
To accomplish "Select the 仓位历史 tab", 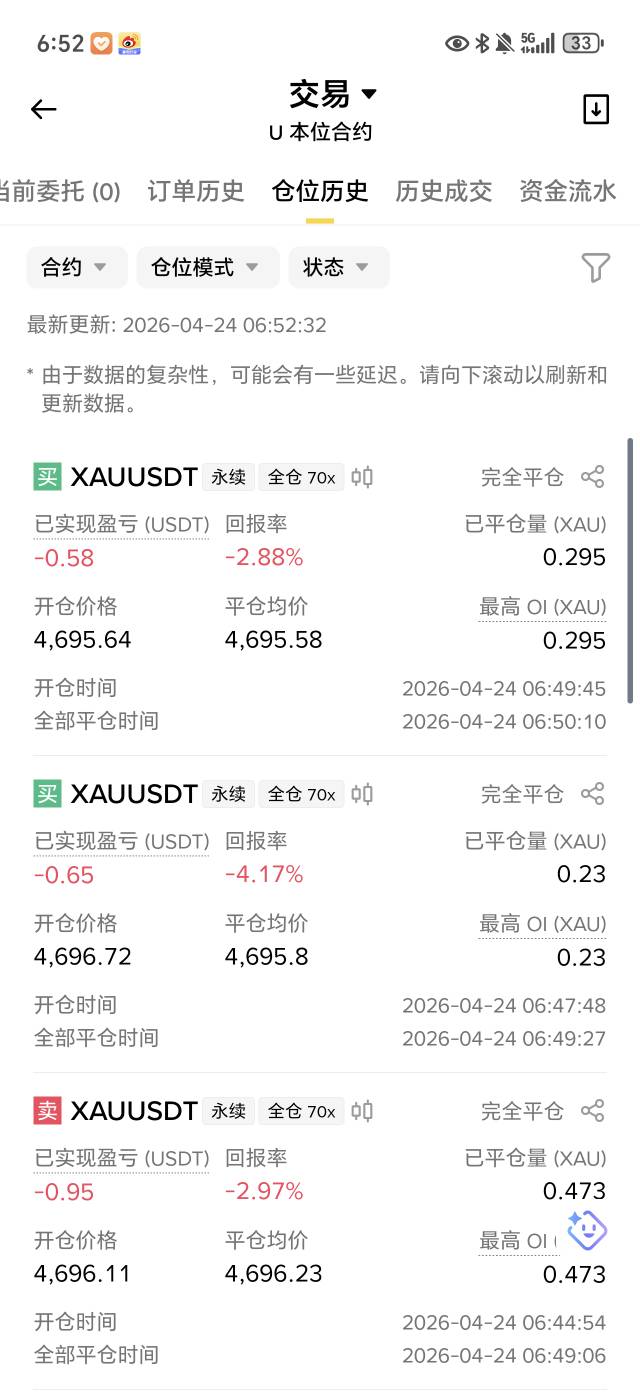I will click(x=320, y=191).
